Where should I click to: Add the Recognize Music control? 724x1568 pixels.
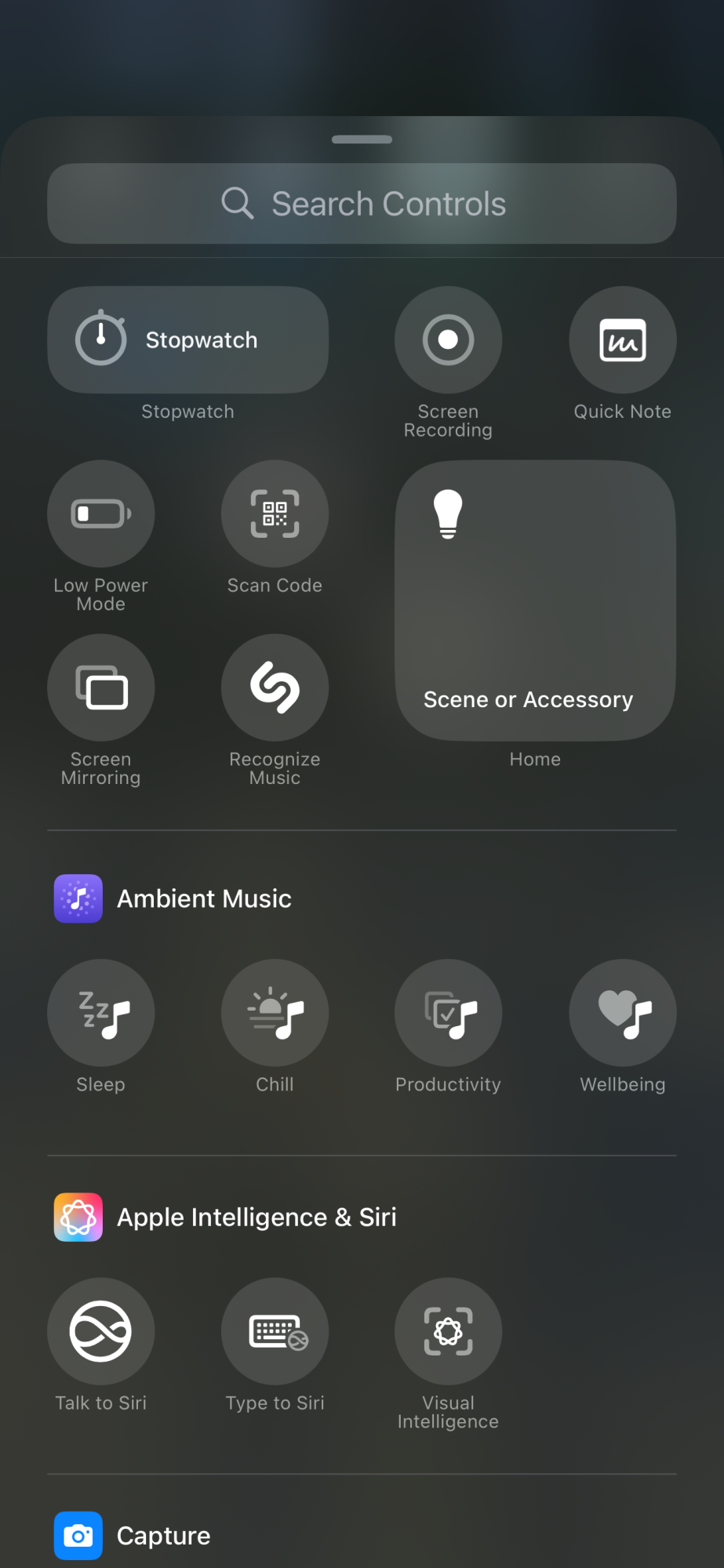coord(275,688)
